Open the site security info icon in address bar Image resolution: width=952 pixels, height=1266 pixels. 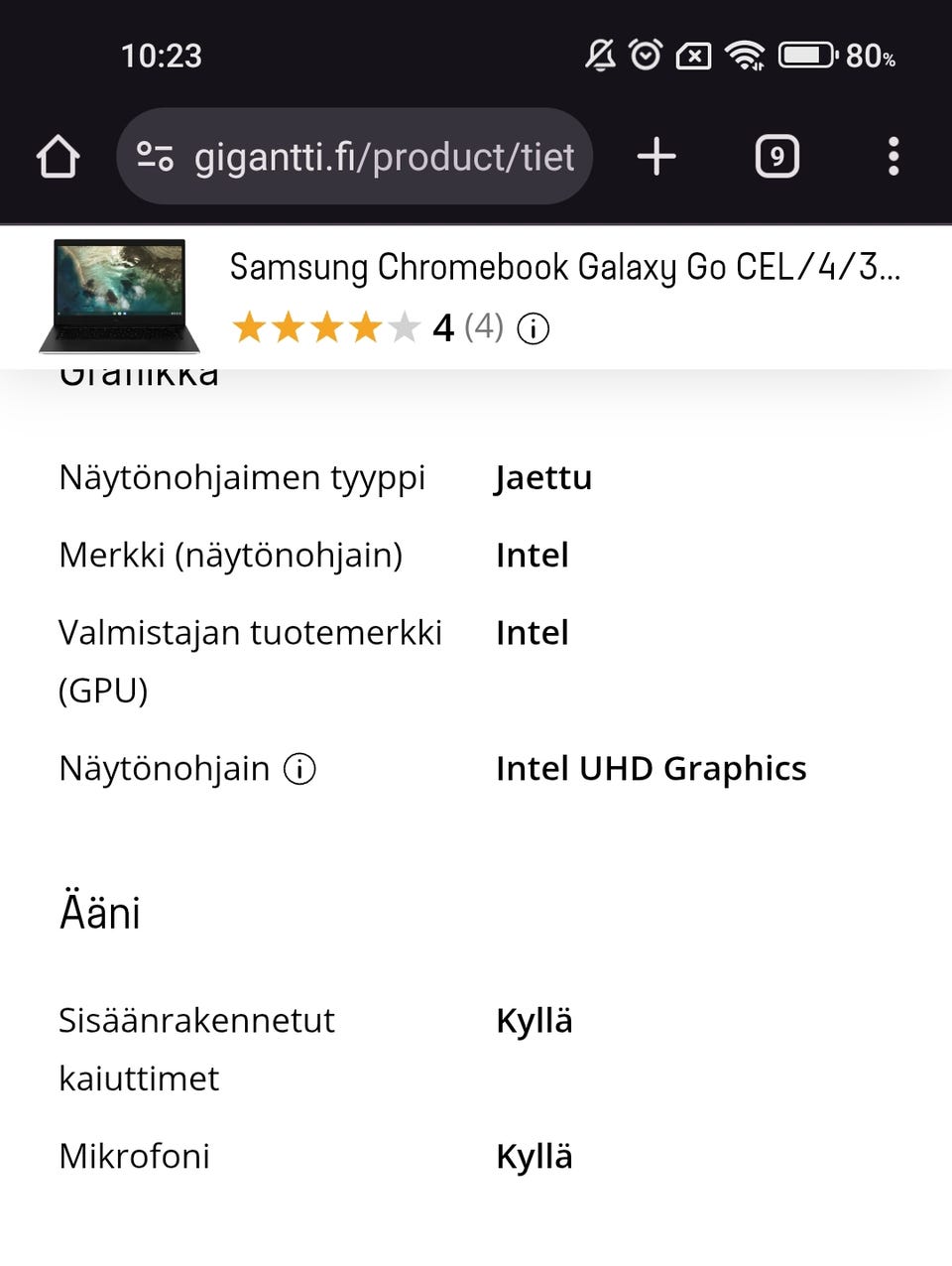[154, 156]
